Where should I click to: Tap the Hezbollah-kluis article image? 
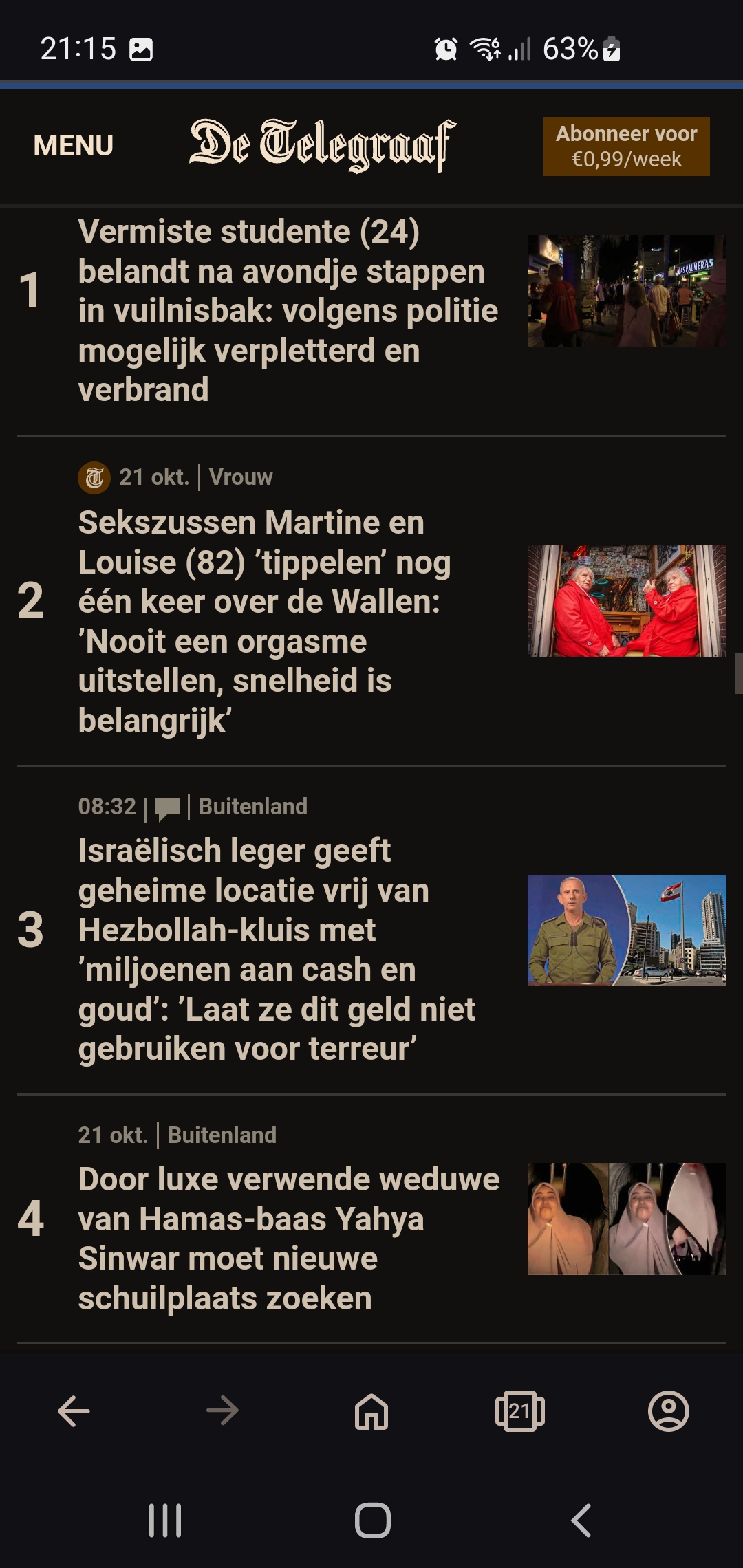[627, 930]
